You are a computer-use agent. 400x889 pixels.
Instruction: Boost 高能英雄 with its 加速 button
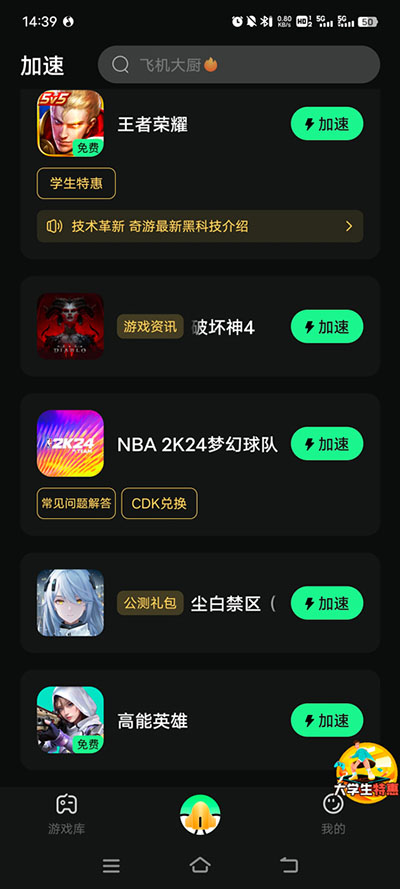pos(327,720)
